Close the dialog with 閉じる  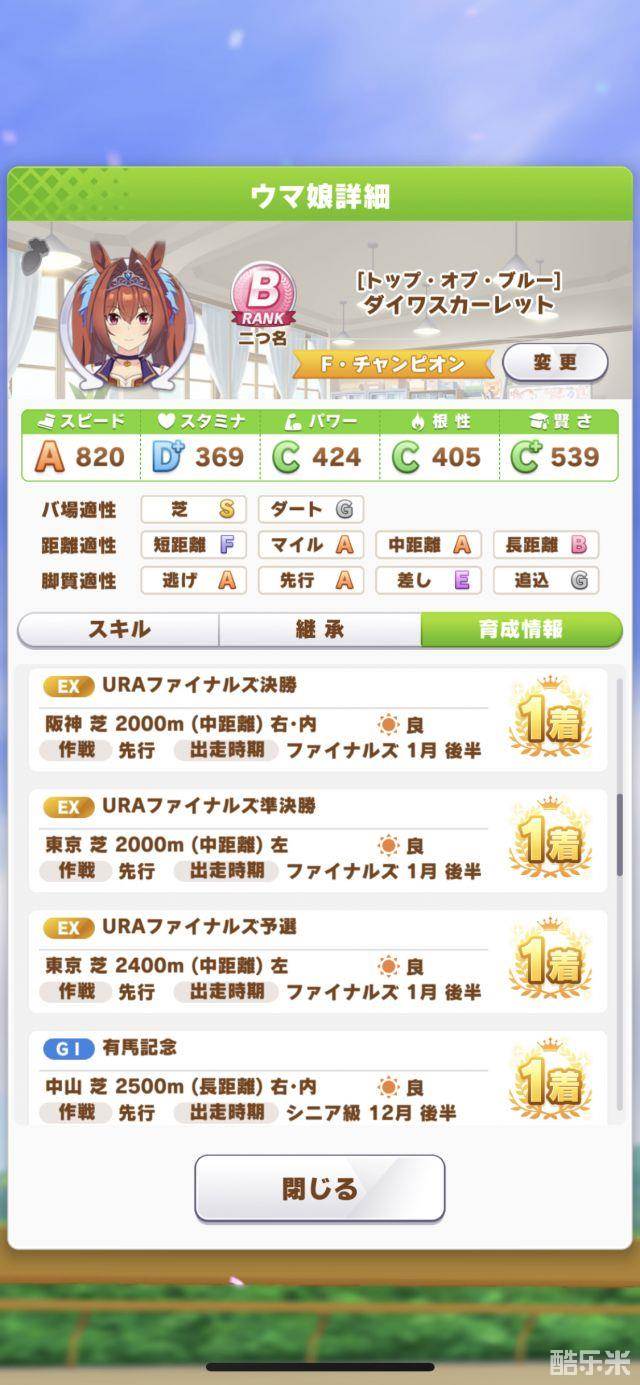(x=320, y=1188)
